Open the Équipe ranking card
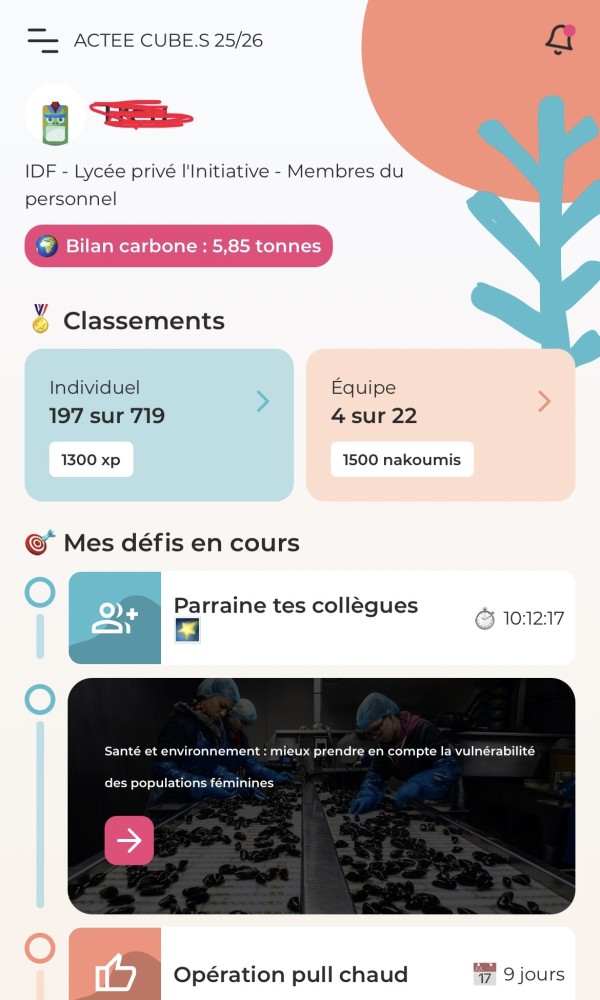The image size is (600, 1000). coord(440,424)
